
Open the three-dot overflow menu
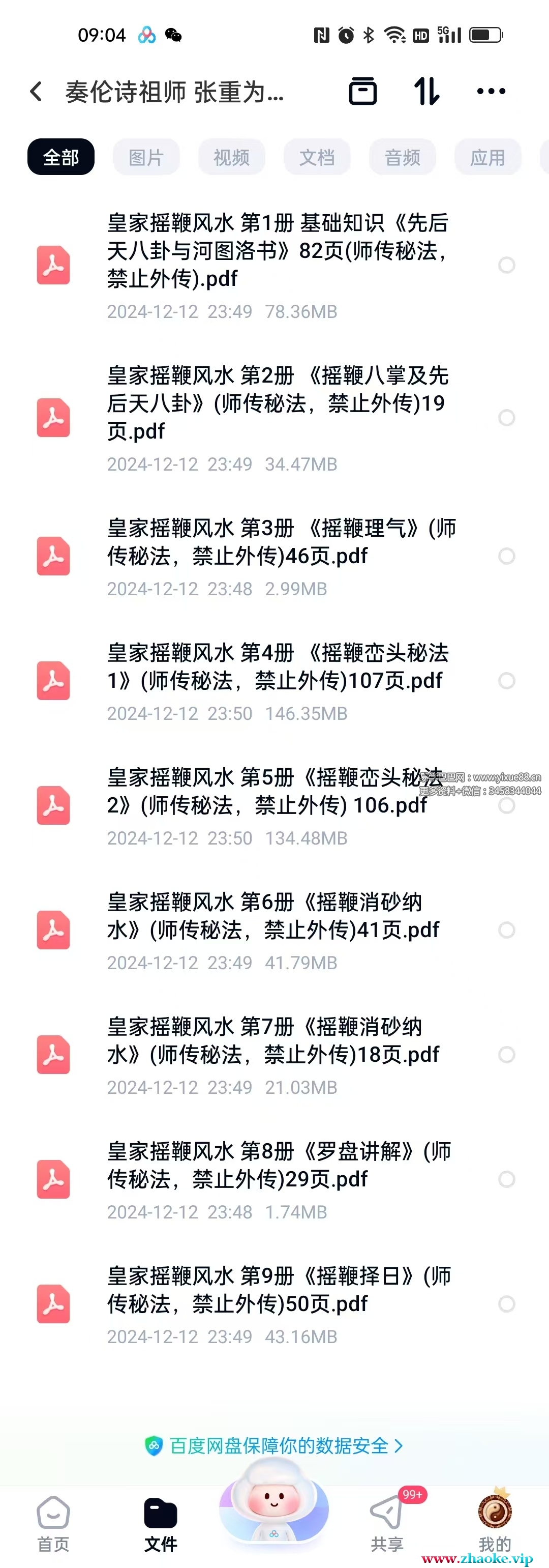(491, 92)
